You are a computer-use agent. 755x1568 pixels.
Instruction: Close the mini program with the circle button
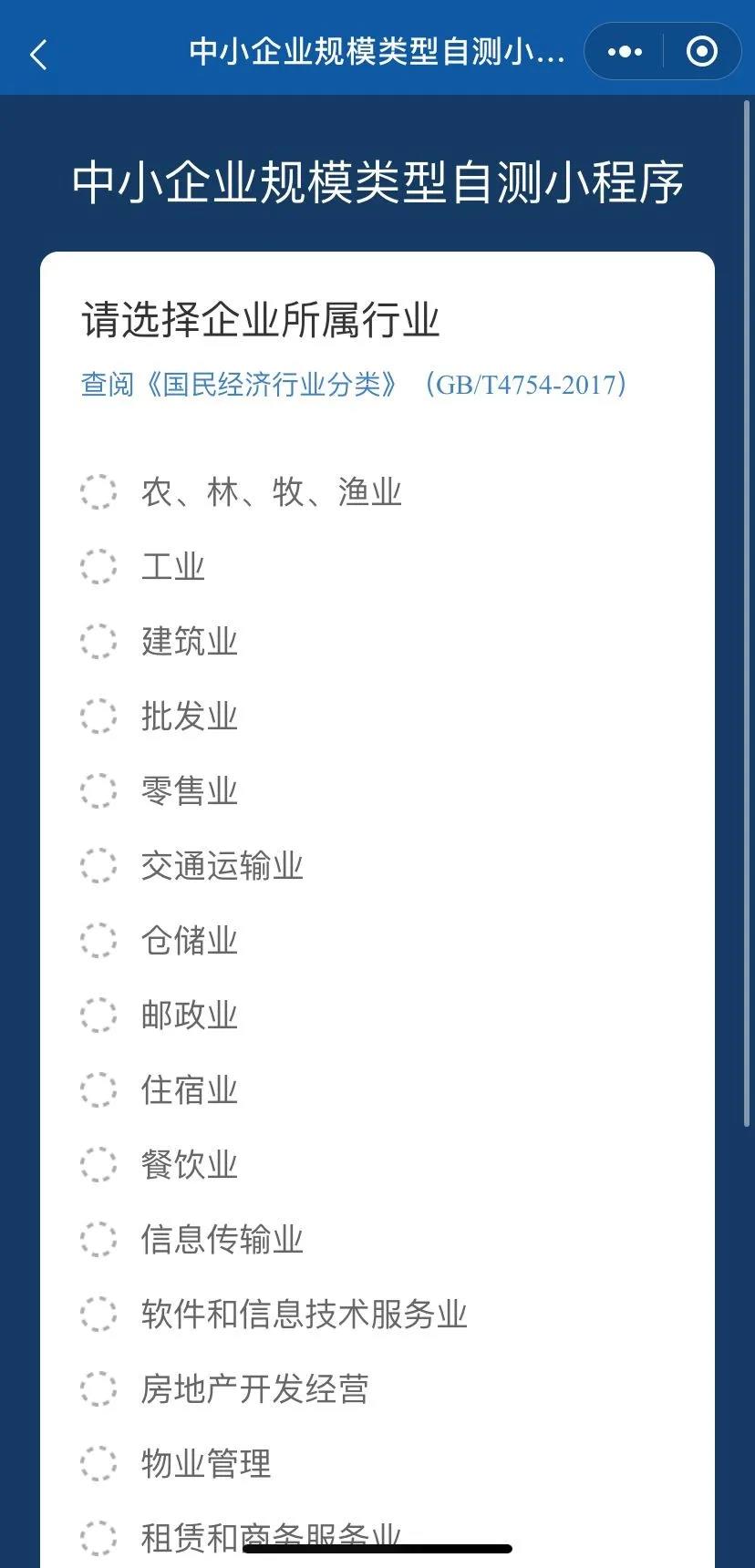pos(702,52)
